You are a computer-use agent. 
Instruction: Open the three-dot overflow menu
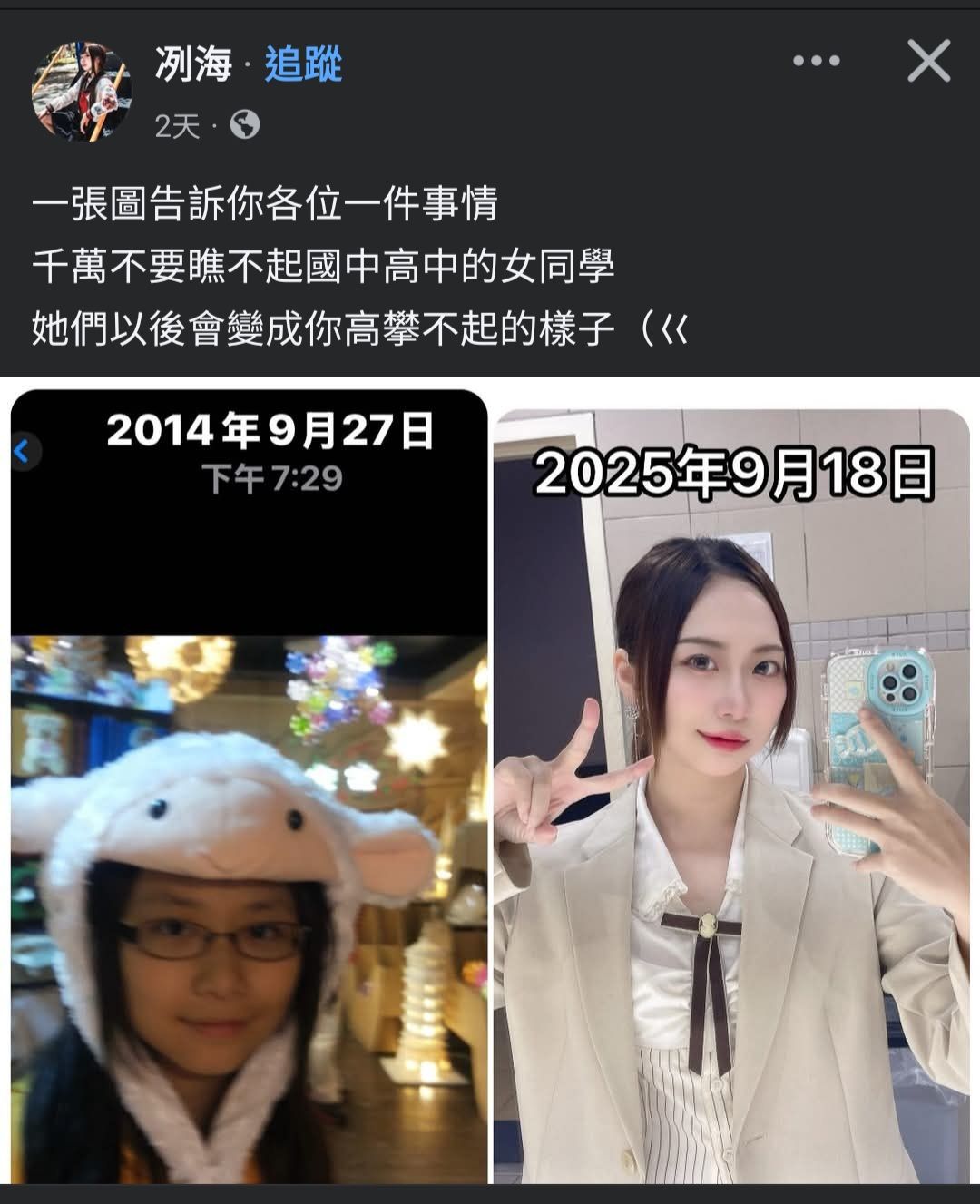816,62
